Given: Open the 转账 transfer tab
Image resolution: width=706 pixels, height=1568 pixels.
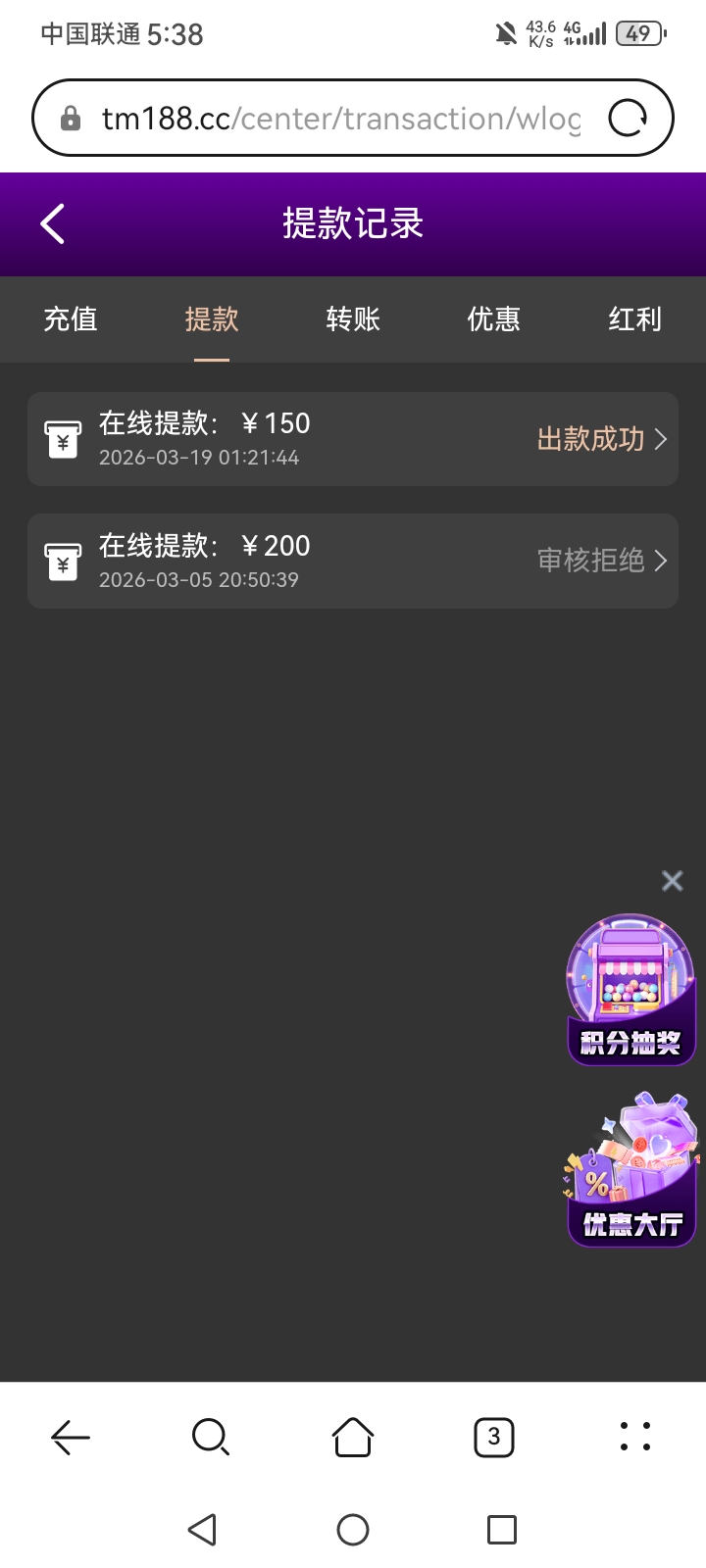Looking at the screenshot, I should (x=352, y=319).
